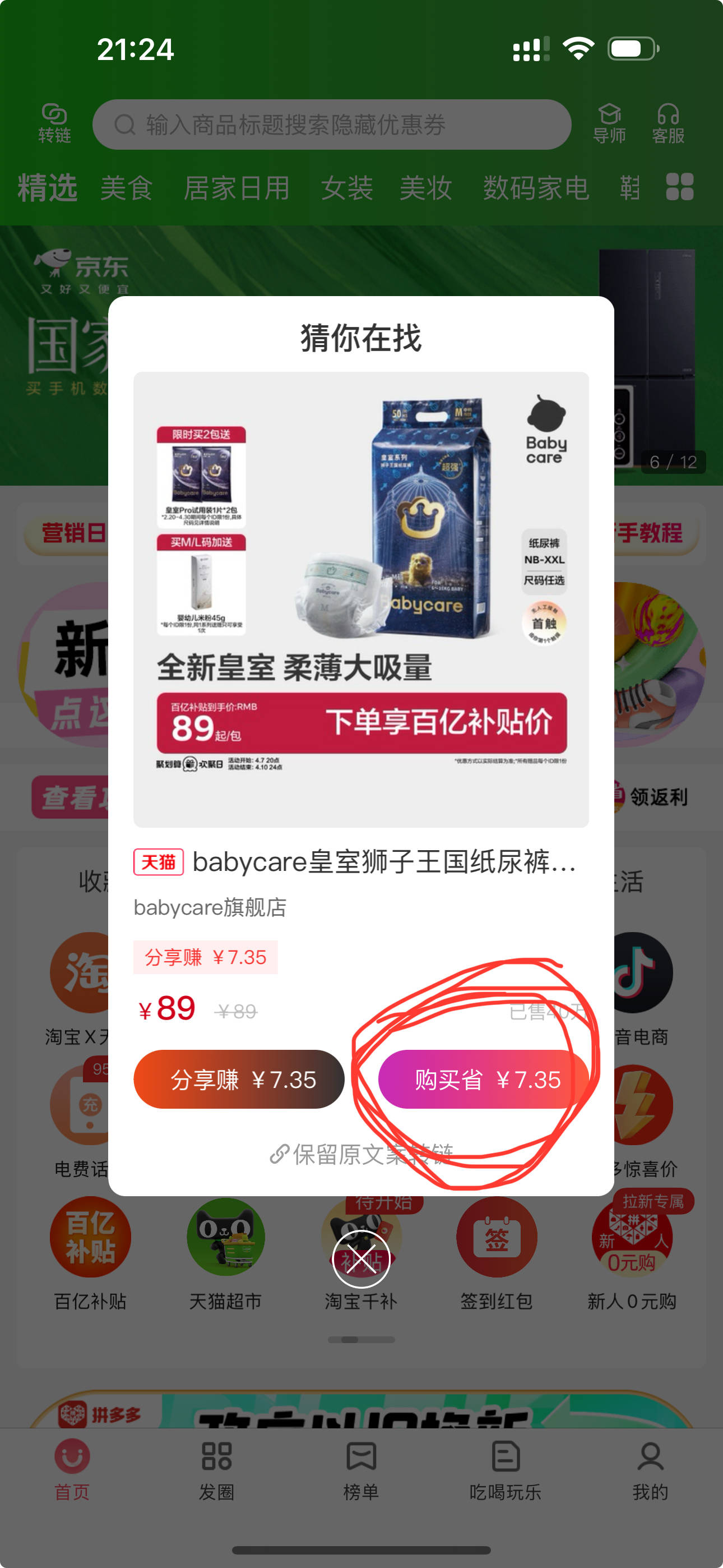723x1568 pixels.
Task: Tap the 分享赚 ¥7.35 button
Action: click(x=239, y=1079)
